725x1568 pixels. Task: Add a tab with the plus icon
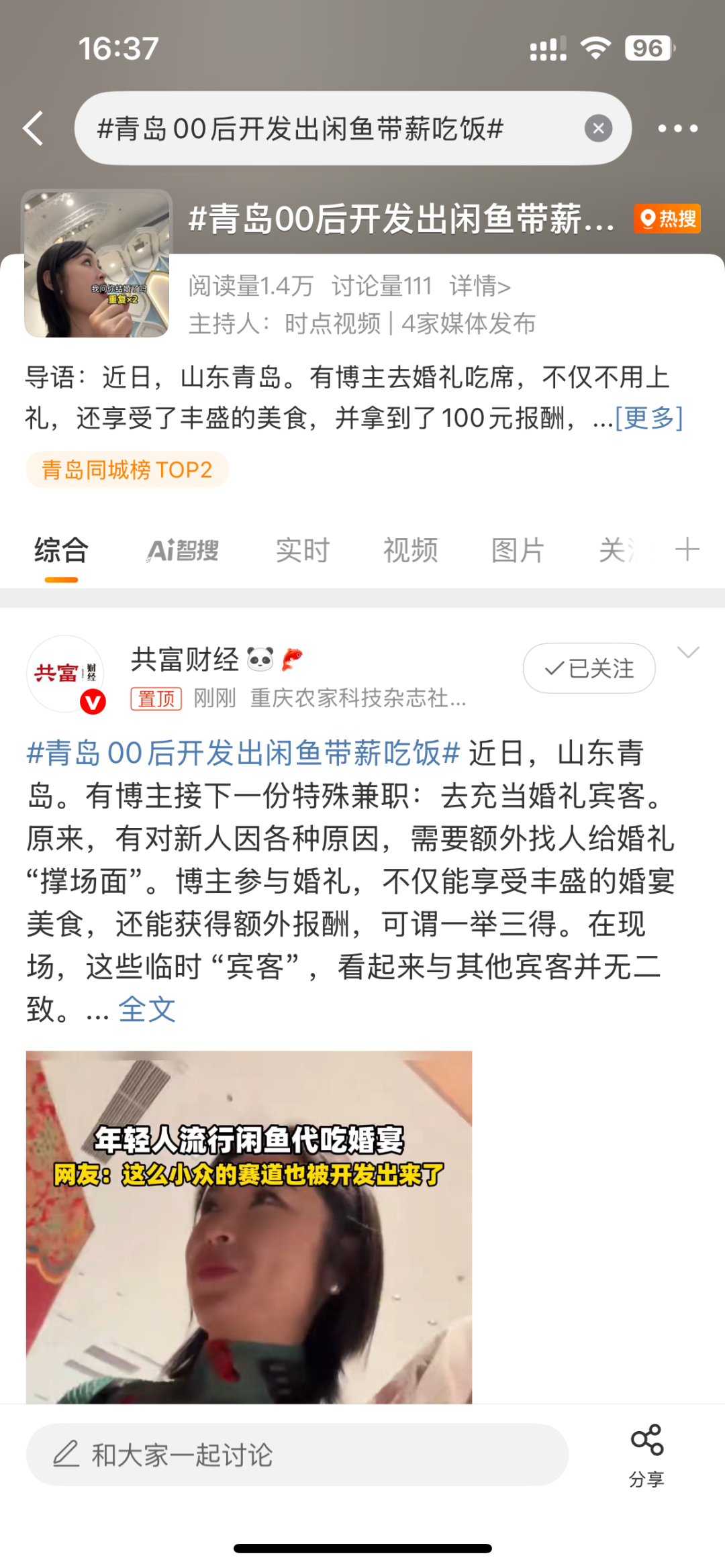687,550
